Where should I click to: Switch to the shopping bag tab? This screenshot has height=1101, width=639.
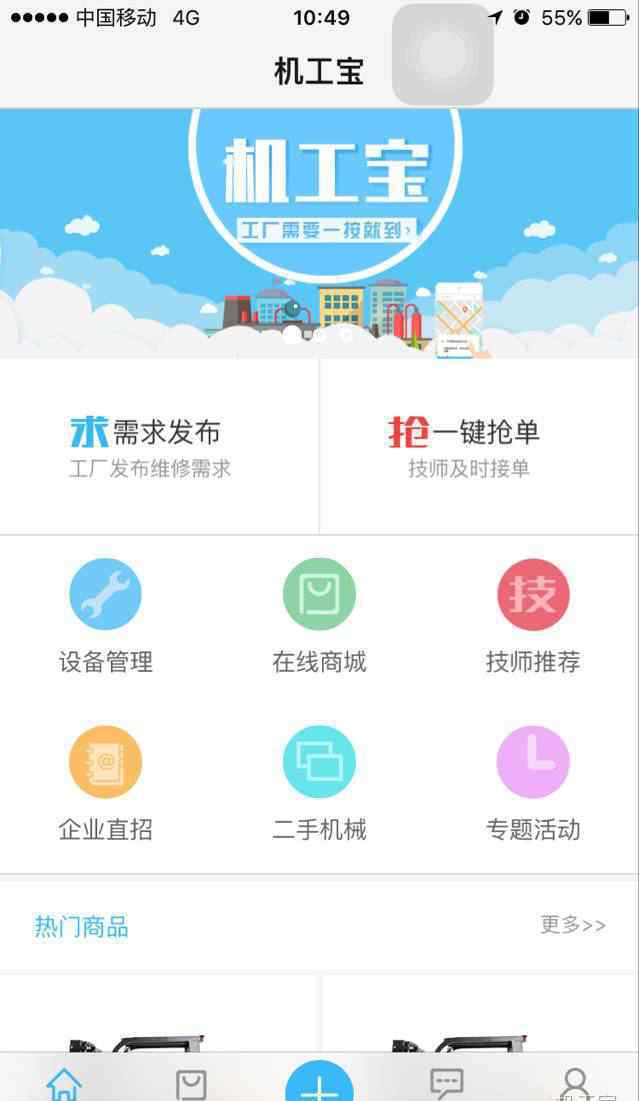point(190,1084)
